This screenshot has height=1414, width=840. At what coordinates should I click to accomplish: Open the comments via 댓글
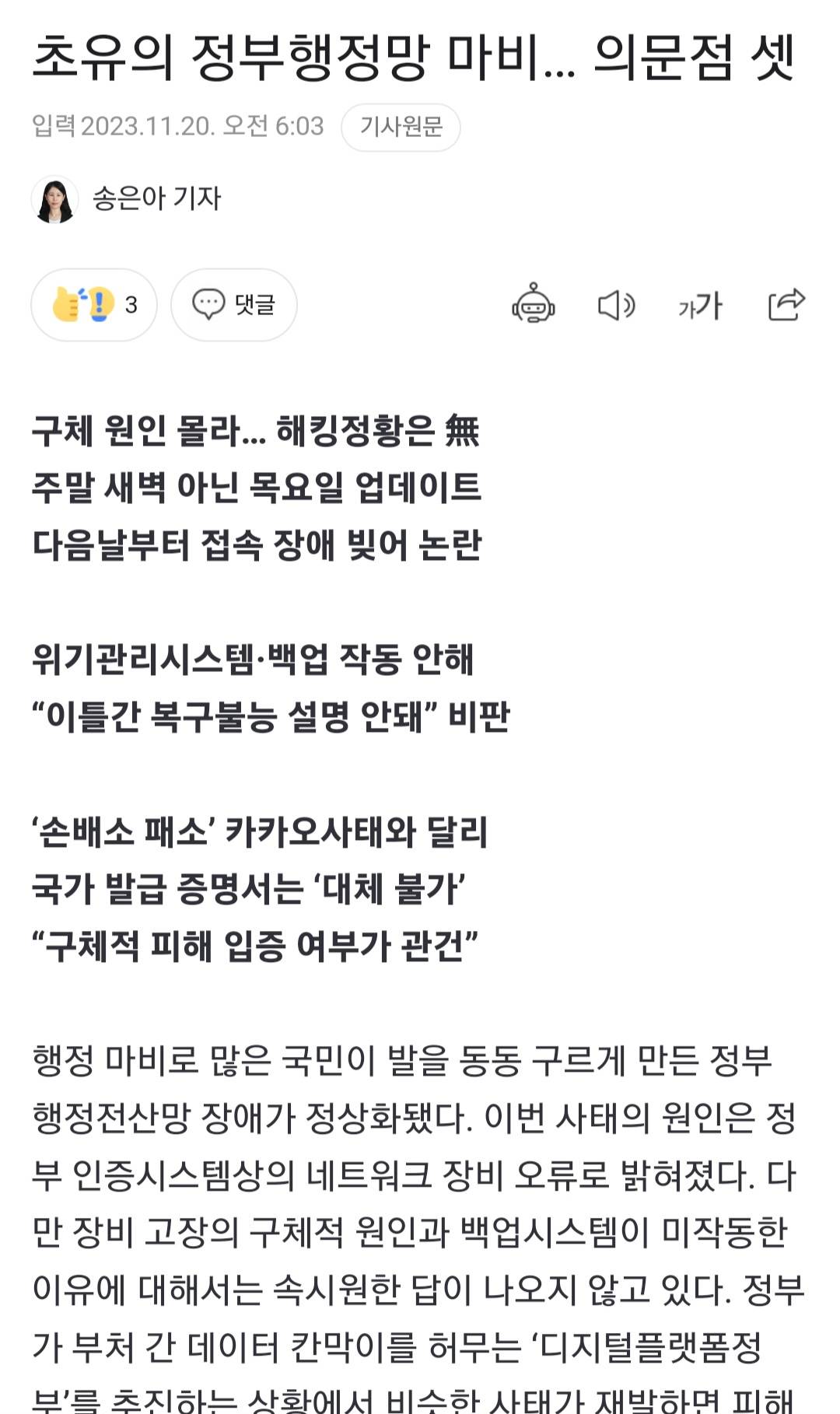point(233,305)
